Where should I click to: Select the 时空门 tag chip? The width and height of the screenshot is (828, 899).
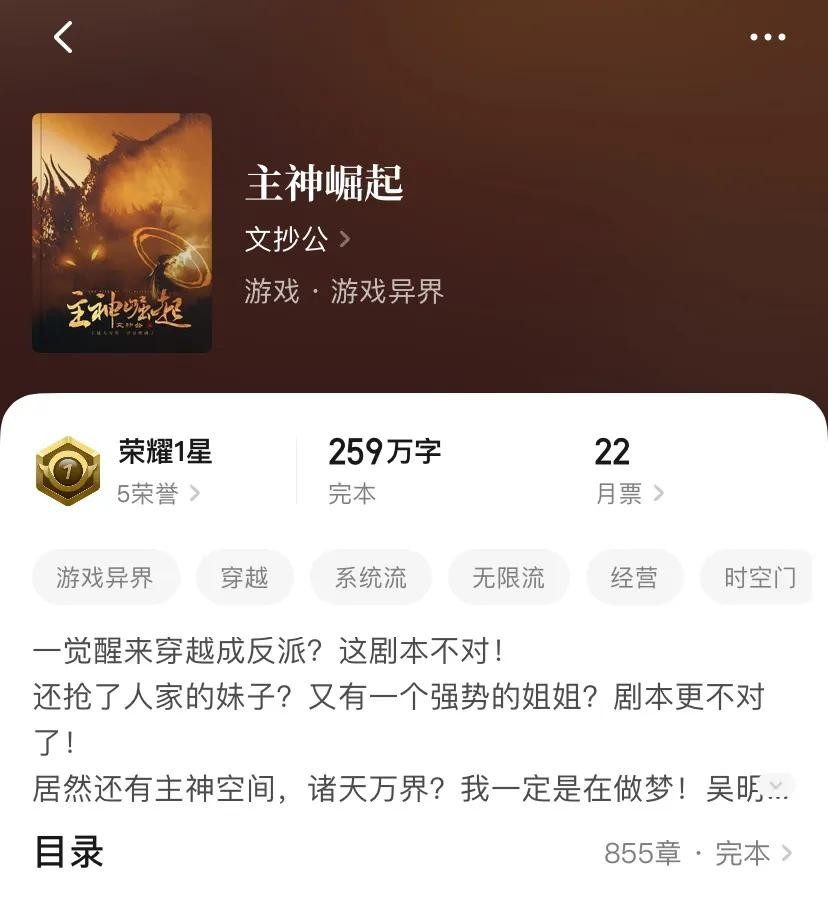tap(760, 577)
